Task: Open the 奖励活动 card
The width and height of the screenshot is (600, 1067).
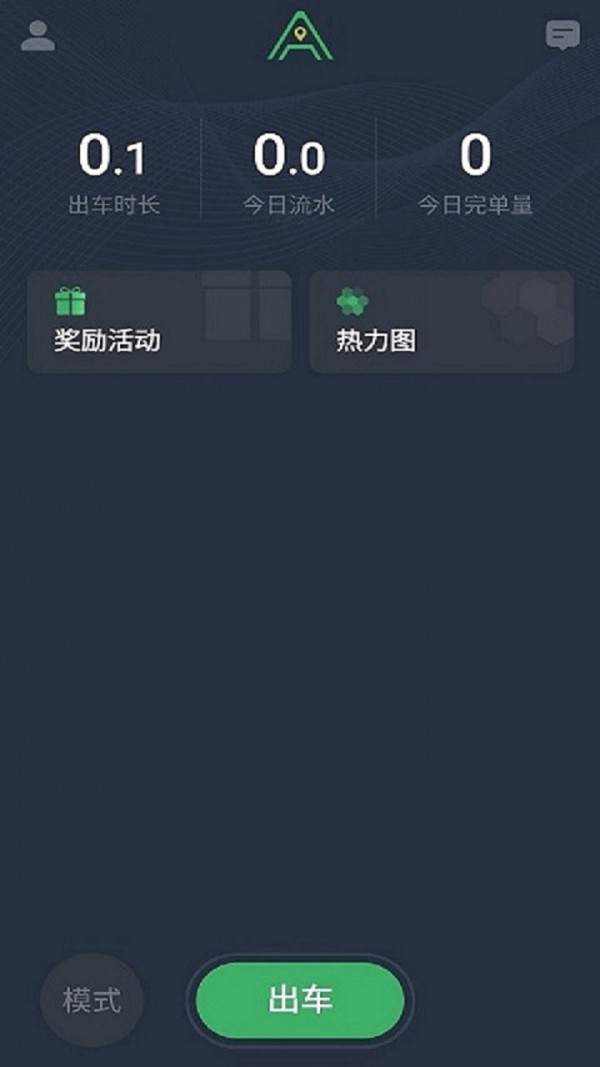Action: (x=159, y=322)
